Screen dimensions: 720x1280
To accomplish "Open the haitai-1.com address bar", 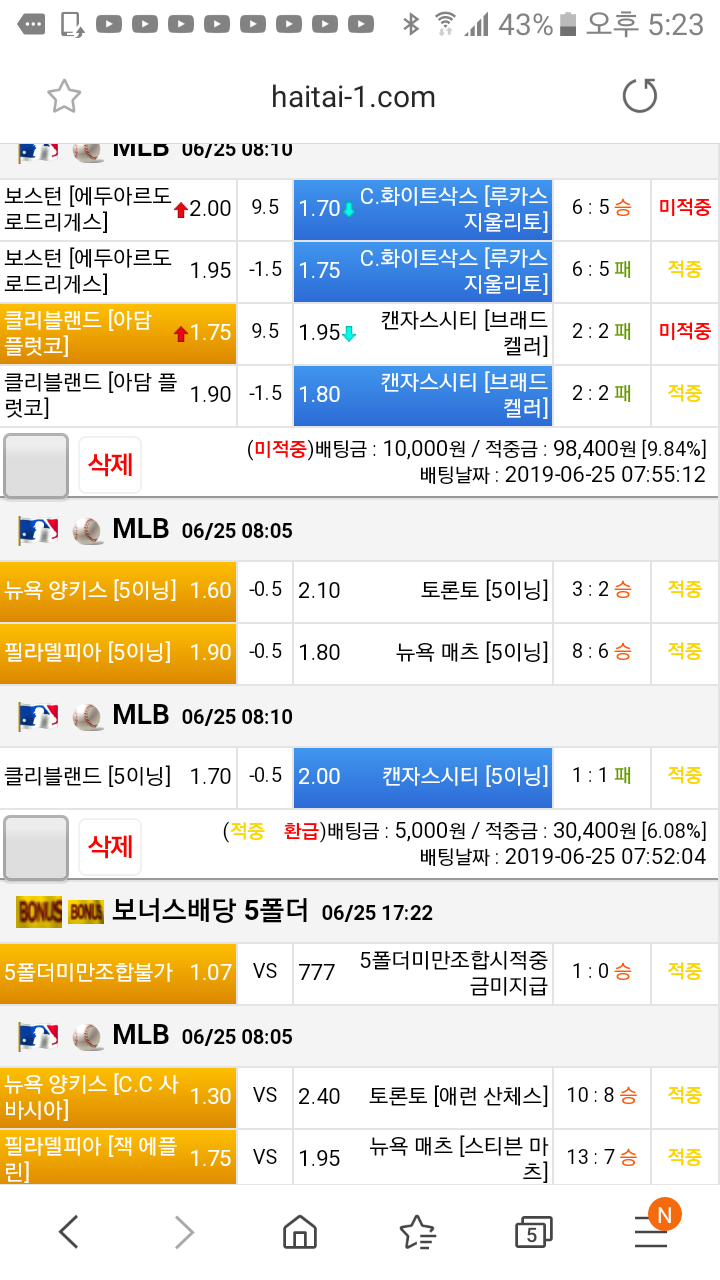I will pos(353,97).
